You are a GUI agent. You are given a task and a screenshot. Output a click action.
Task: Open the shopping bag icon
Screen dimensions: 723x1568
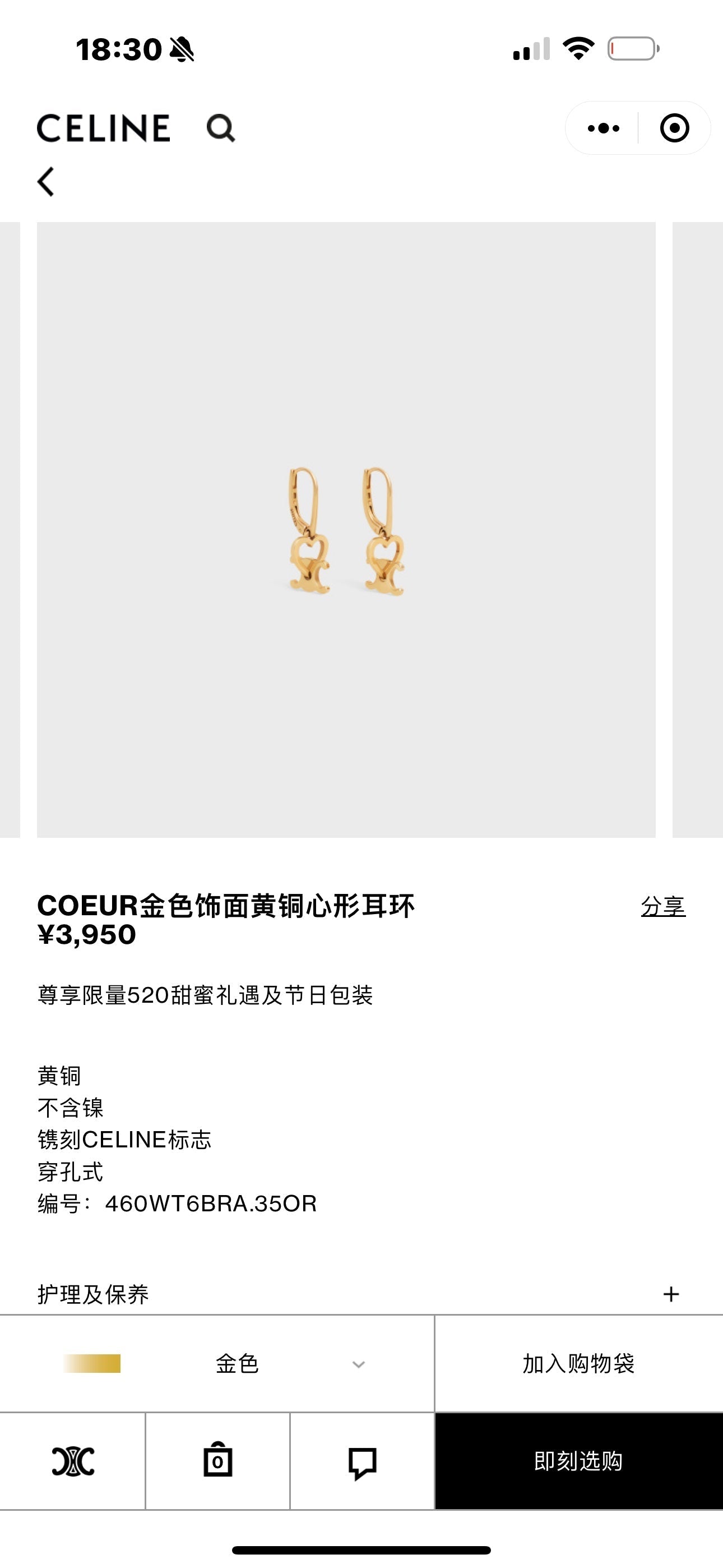218,1461
